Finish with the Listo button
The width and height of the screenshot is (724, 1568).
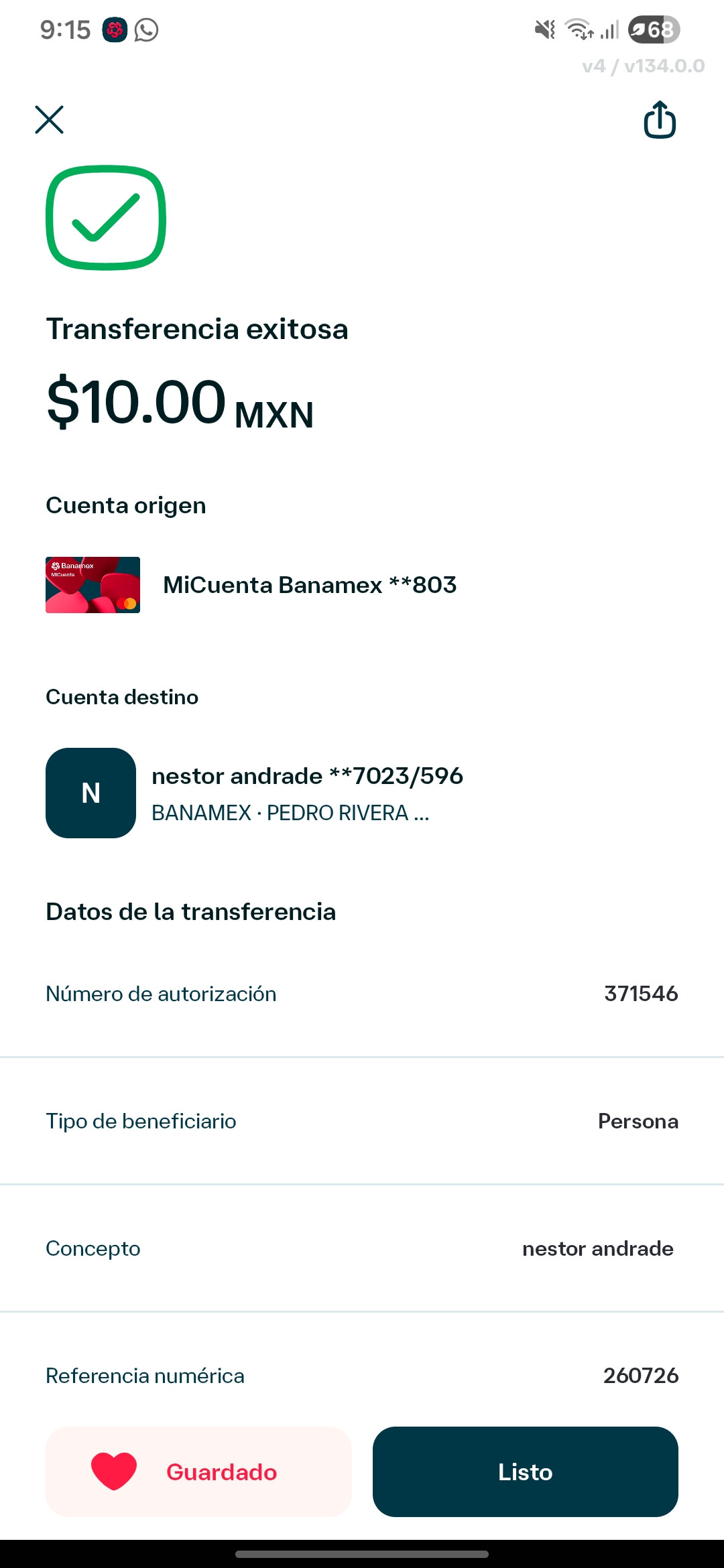526,1472
